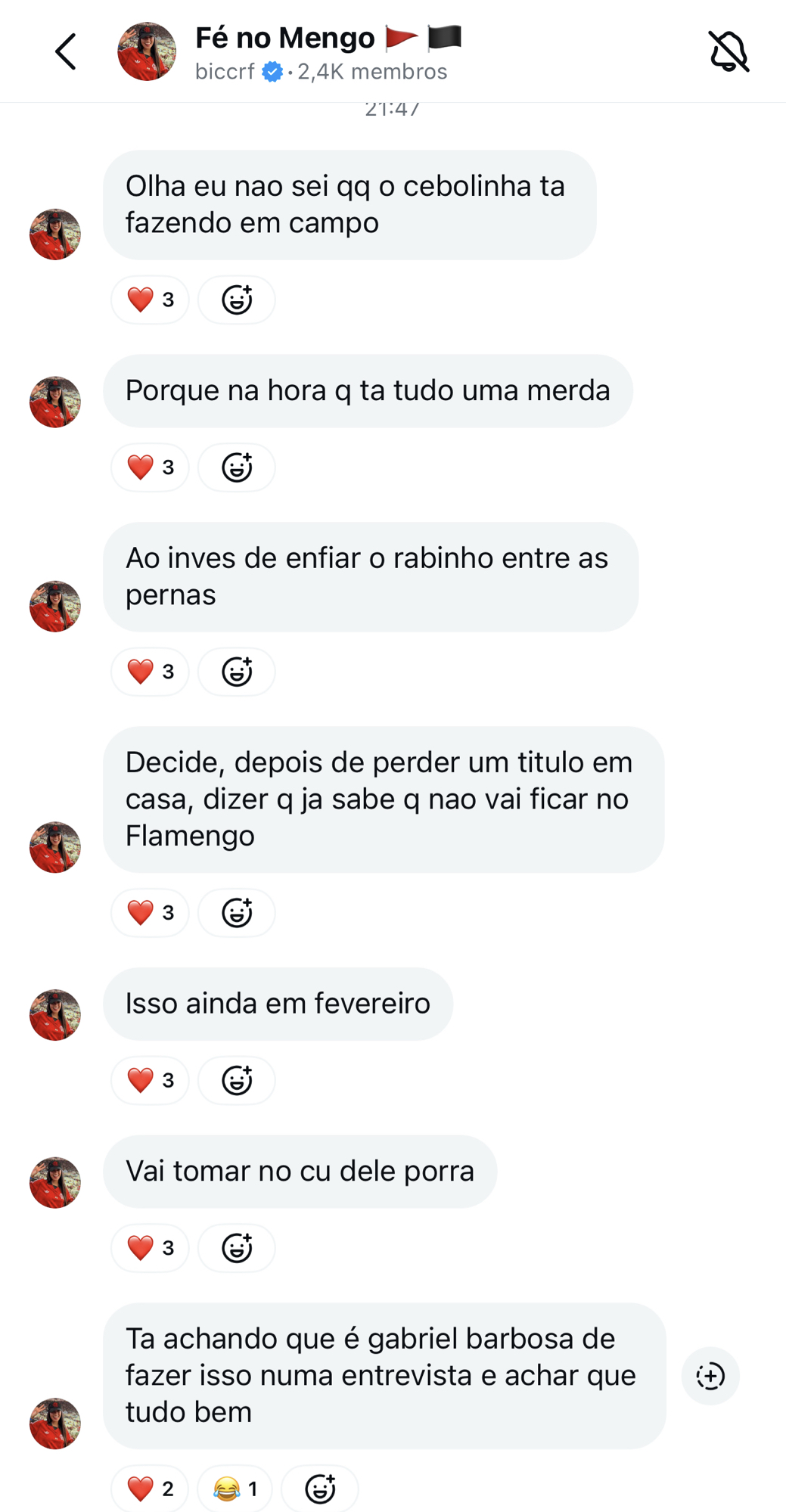786x1512 pixels.
Task: Heart the 'Vai tomar no cu' message
Action: click(x=150, y=1248)
